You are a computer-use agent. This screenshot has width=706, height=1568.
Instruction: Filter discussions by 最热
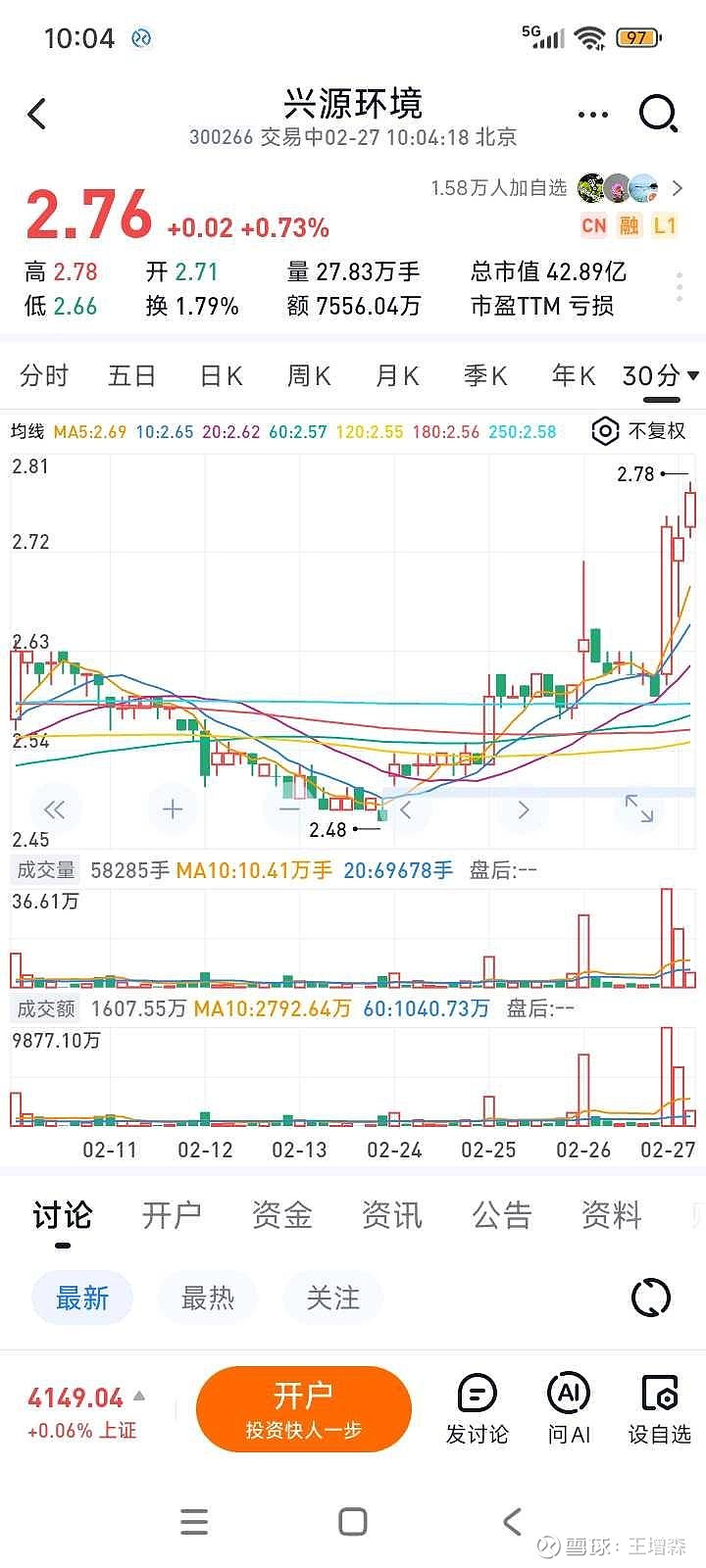(208, 1298)
